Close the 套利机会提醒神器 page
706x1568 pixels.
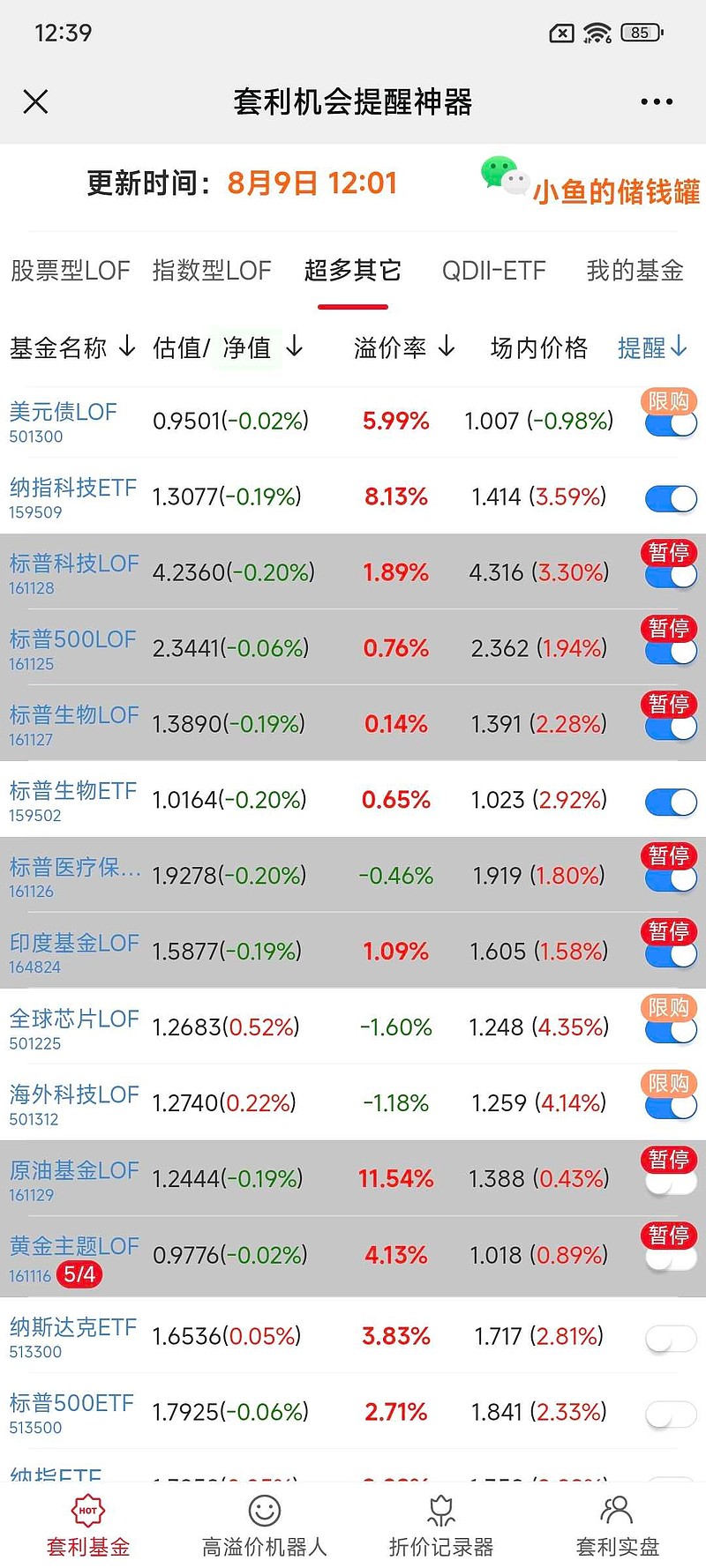(35, 102)
